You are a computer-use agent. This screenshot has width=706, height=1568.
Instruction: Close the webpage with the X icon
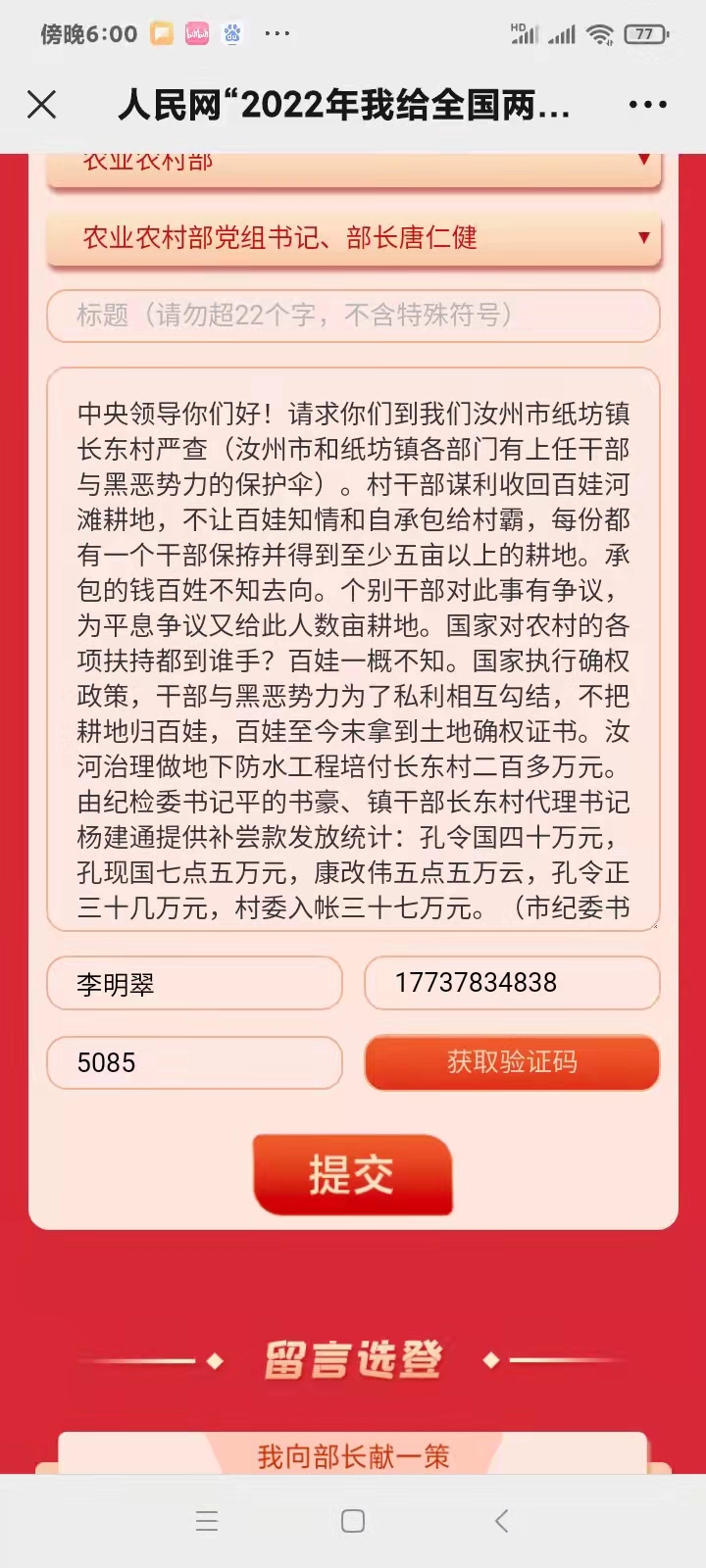coord(41,104)
